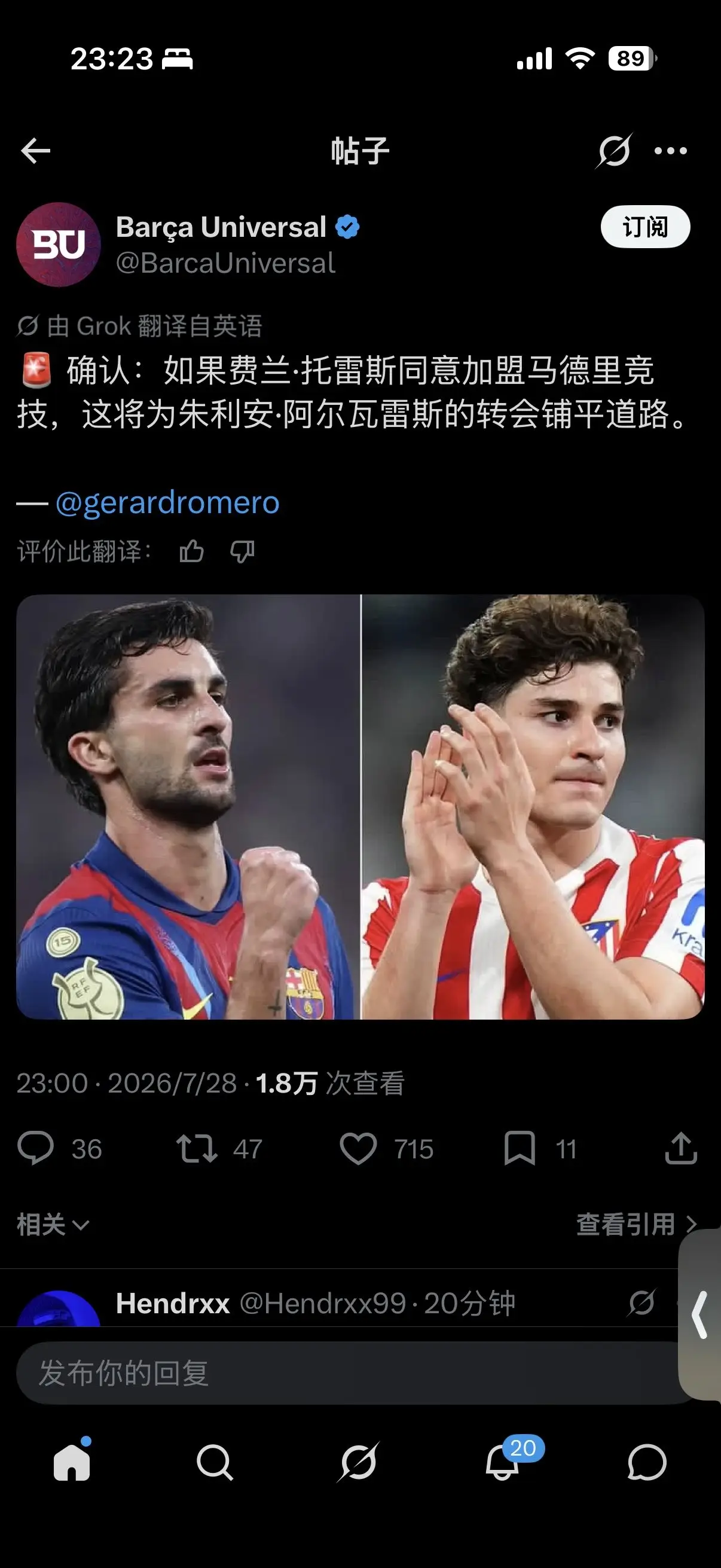
Task: Expand the 相关 reply sorting dropdown
Action: (x=53, y=1225)
